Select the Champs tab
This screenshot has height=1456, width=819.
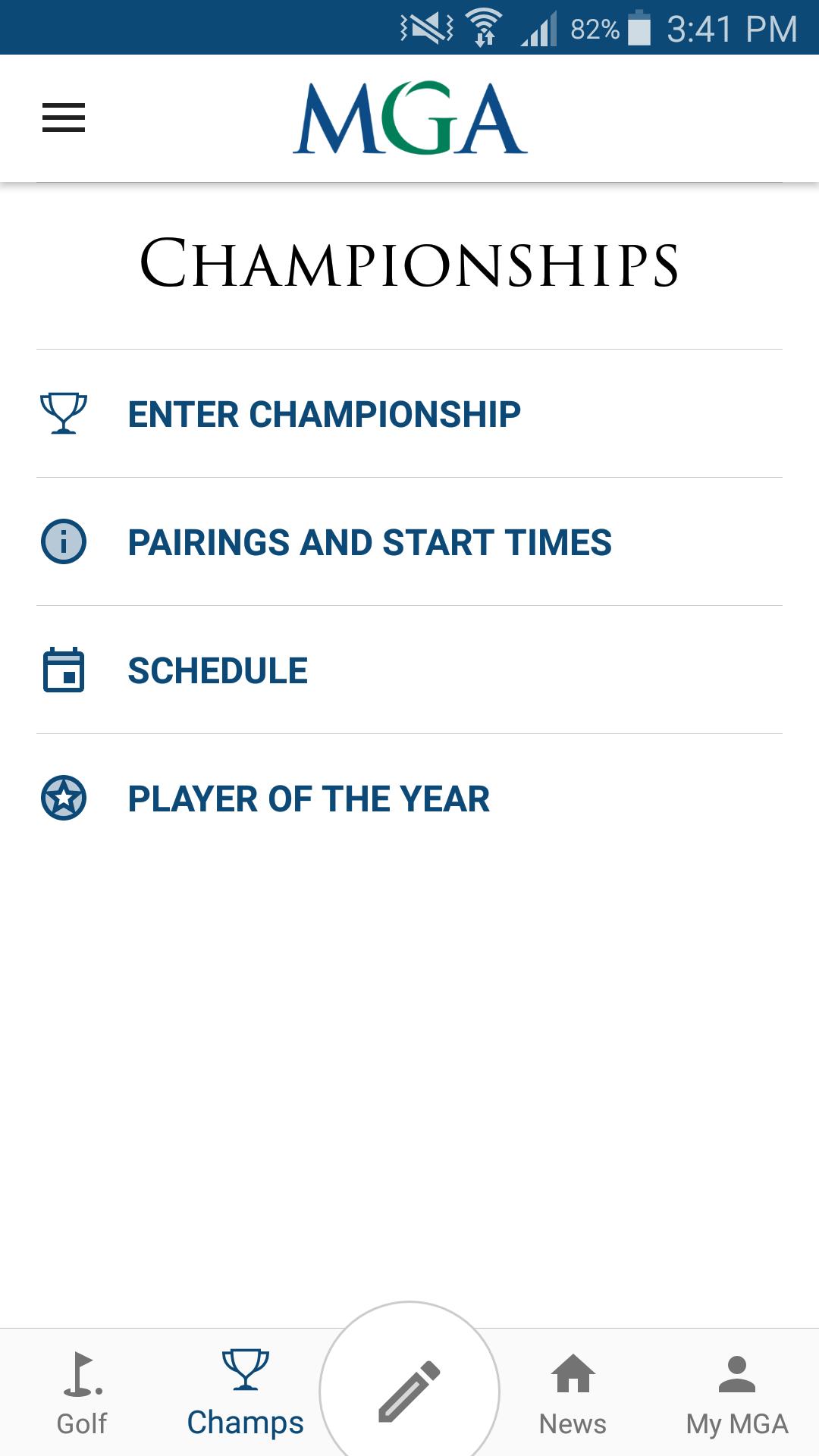click(x=245, y=1394)
